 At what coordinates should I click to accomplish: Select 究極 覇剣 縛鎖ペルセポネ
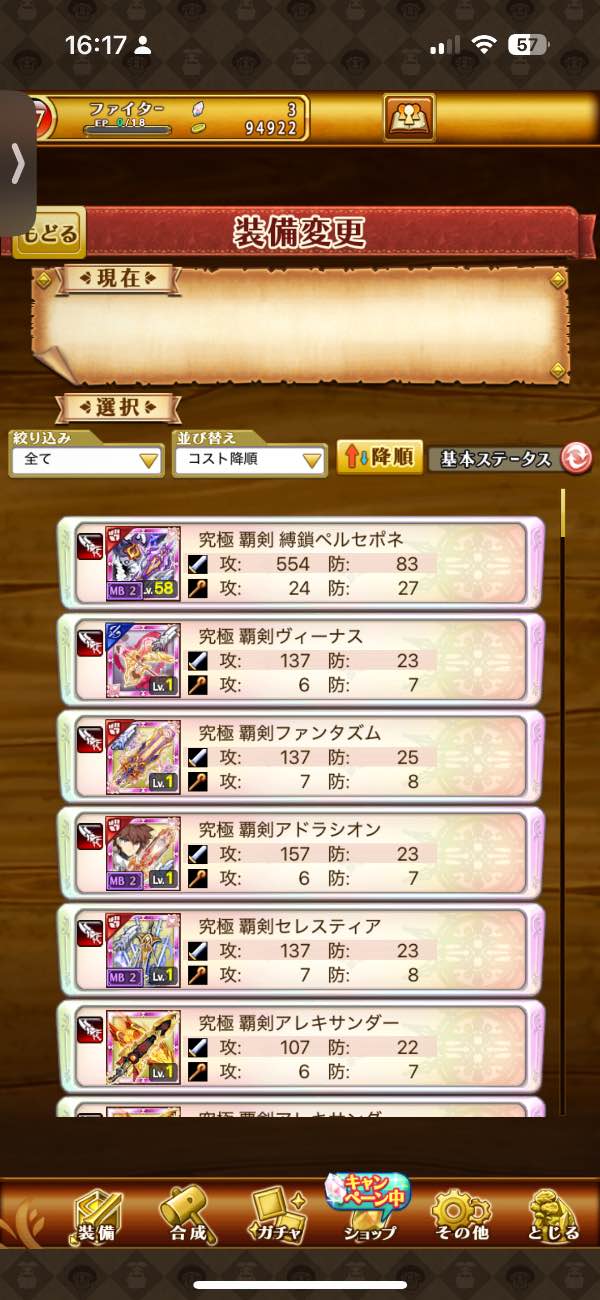(x=301, y=562)
